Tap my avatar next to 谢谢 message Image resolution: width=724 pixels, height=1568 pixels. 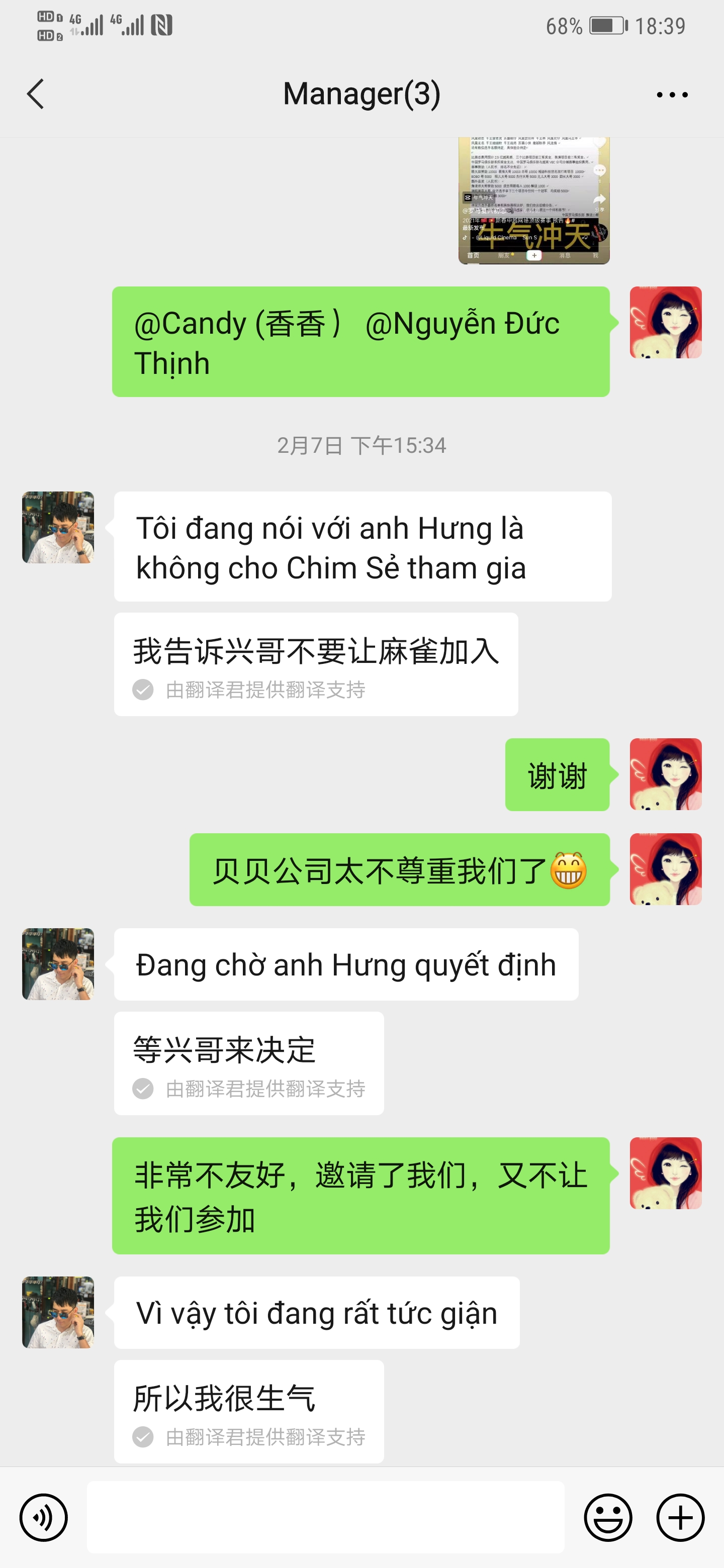665,773
